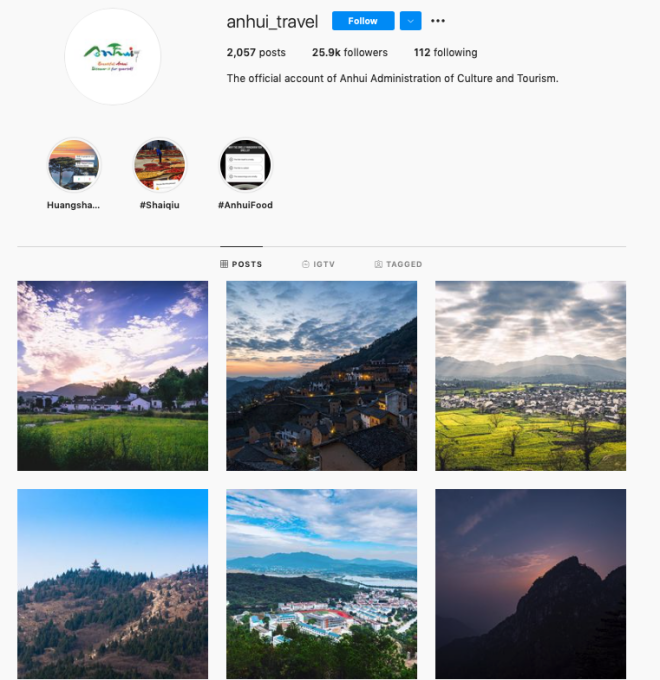Viewport: 660px width, 680px height.
Task: Switch to the Tagged tab
Action: point(398,264)
